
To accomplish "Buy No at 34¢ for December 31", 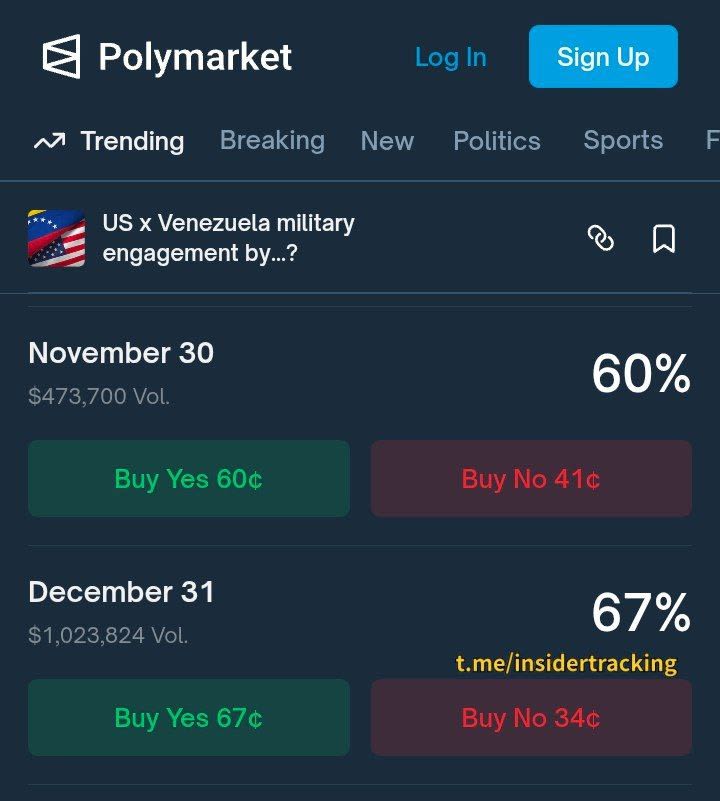I will [531, 718].
